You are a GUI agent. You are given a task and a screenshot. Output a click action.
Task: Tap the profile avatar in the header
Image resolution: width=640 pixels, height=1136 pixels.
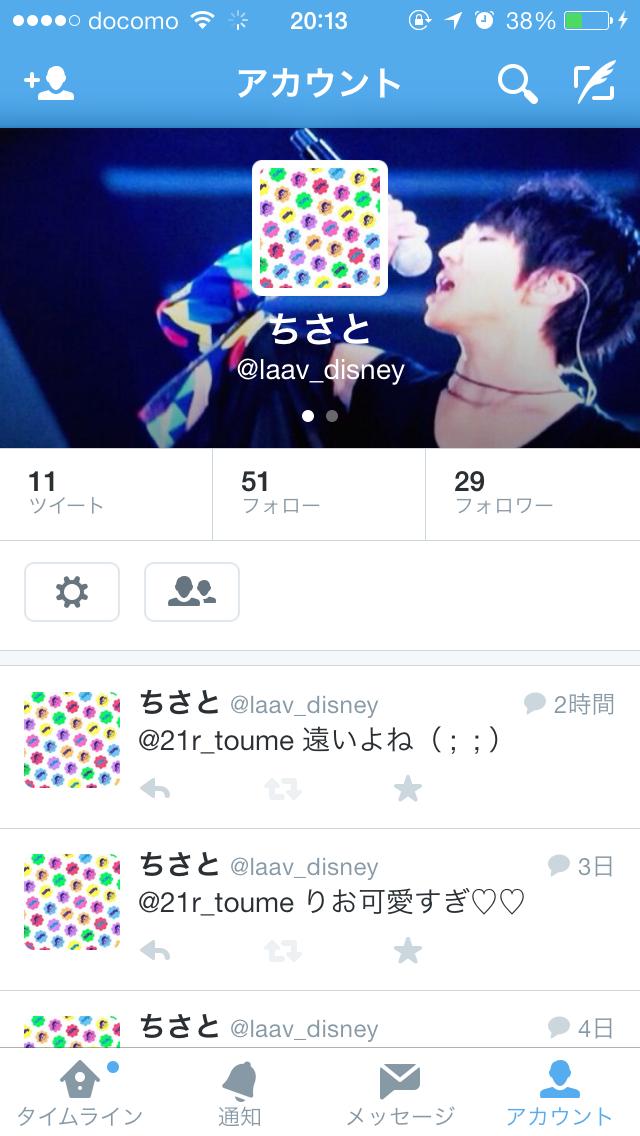[320, 228]
